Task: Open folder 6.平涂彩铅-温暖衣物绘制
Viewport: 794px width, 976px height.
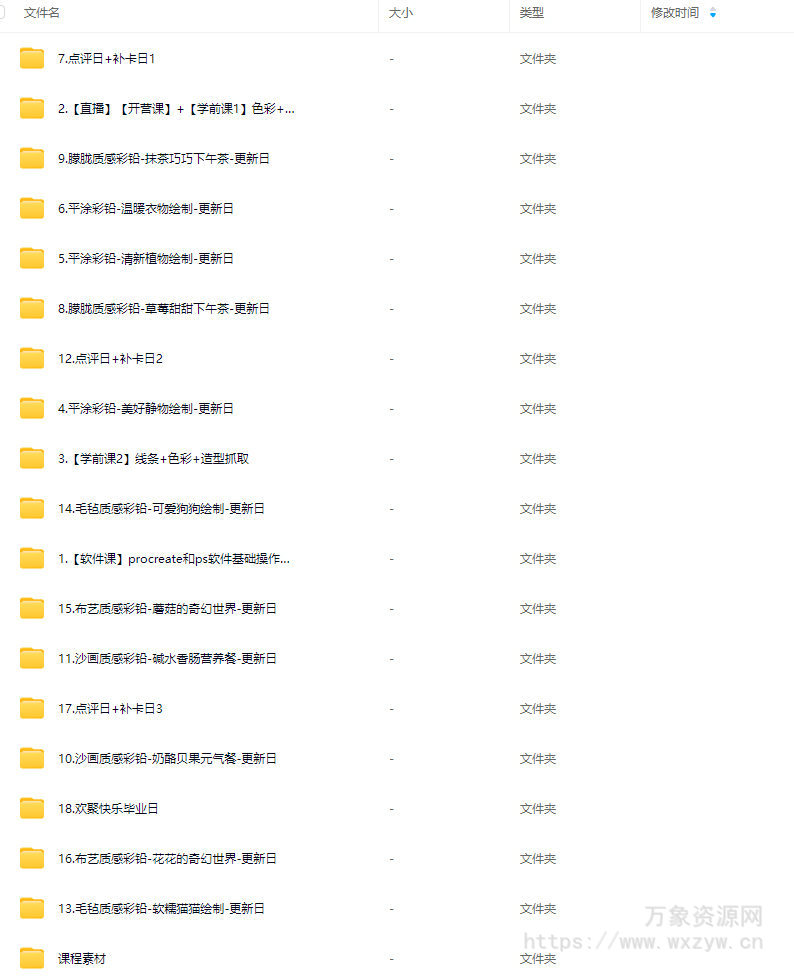Action: 145,209
